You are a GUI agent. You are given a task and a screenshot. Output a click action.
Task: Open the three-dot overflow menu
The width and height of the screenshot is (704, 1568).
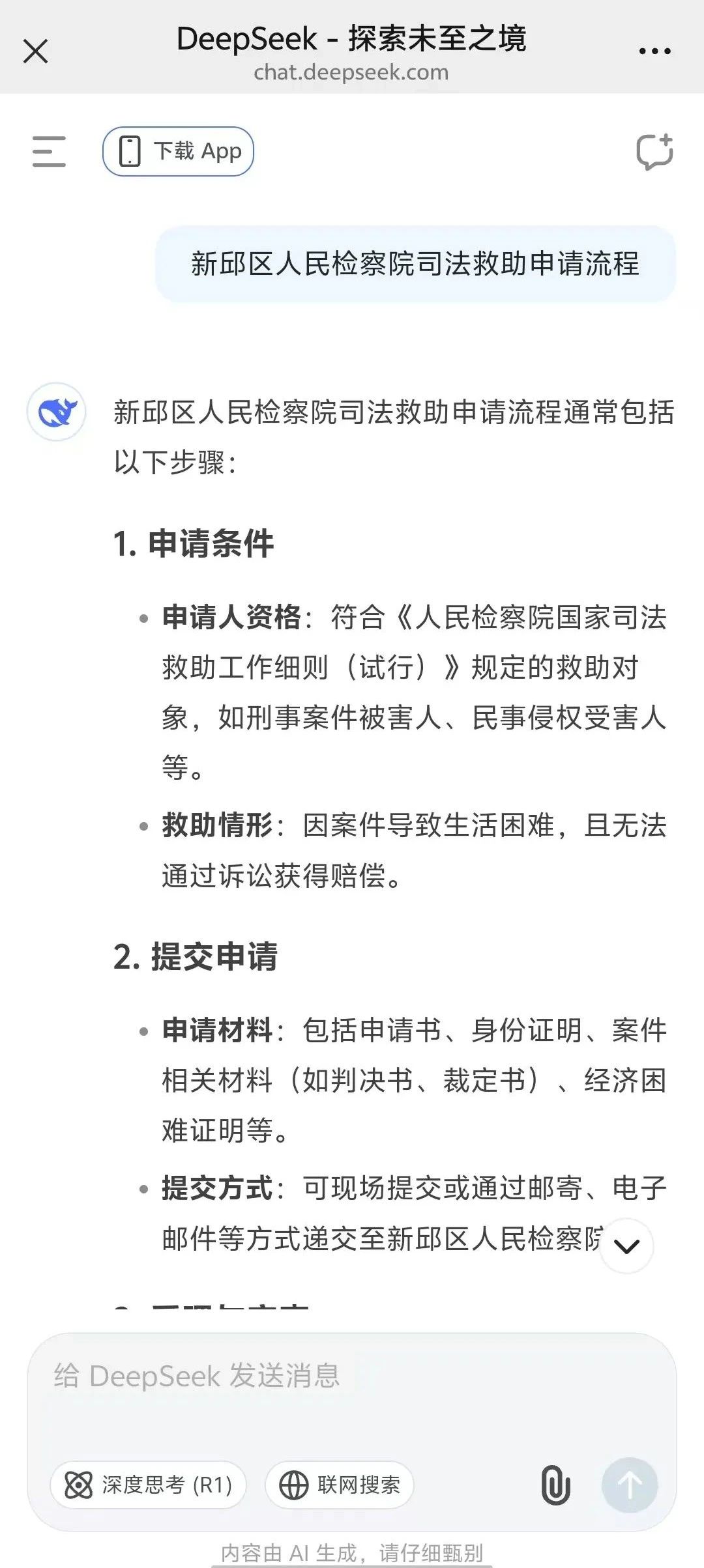point(654,51)
